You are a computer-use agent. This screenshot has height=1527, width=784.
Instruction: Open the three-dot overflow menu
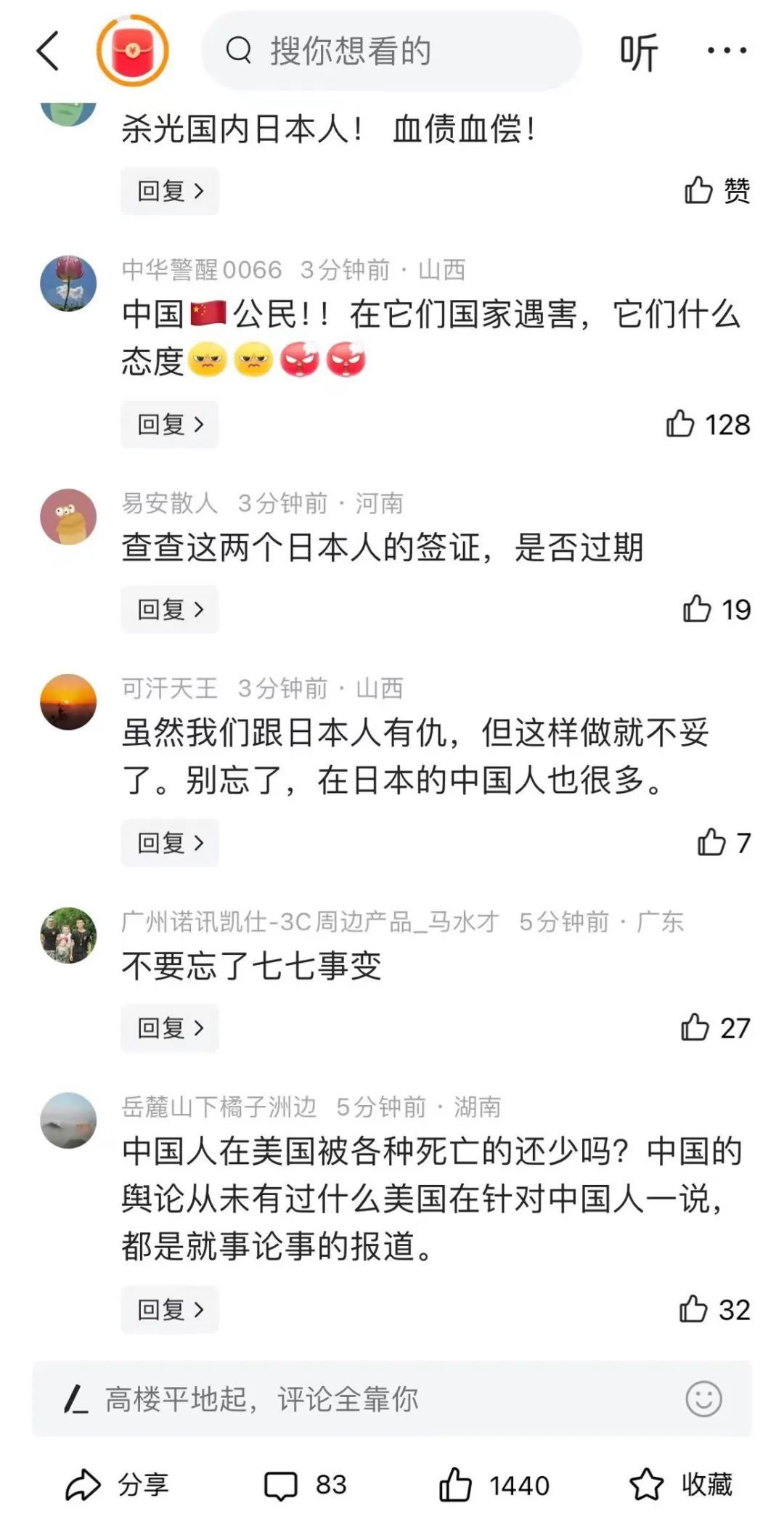(x=727, y=51)
